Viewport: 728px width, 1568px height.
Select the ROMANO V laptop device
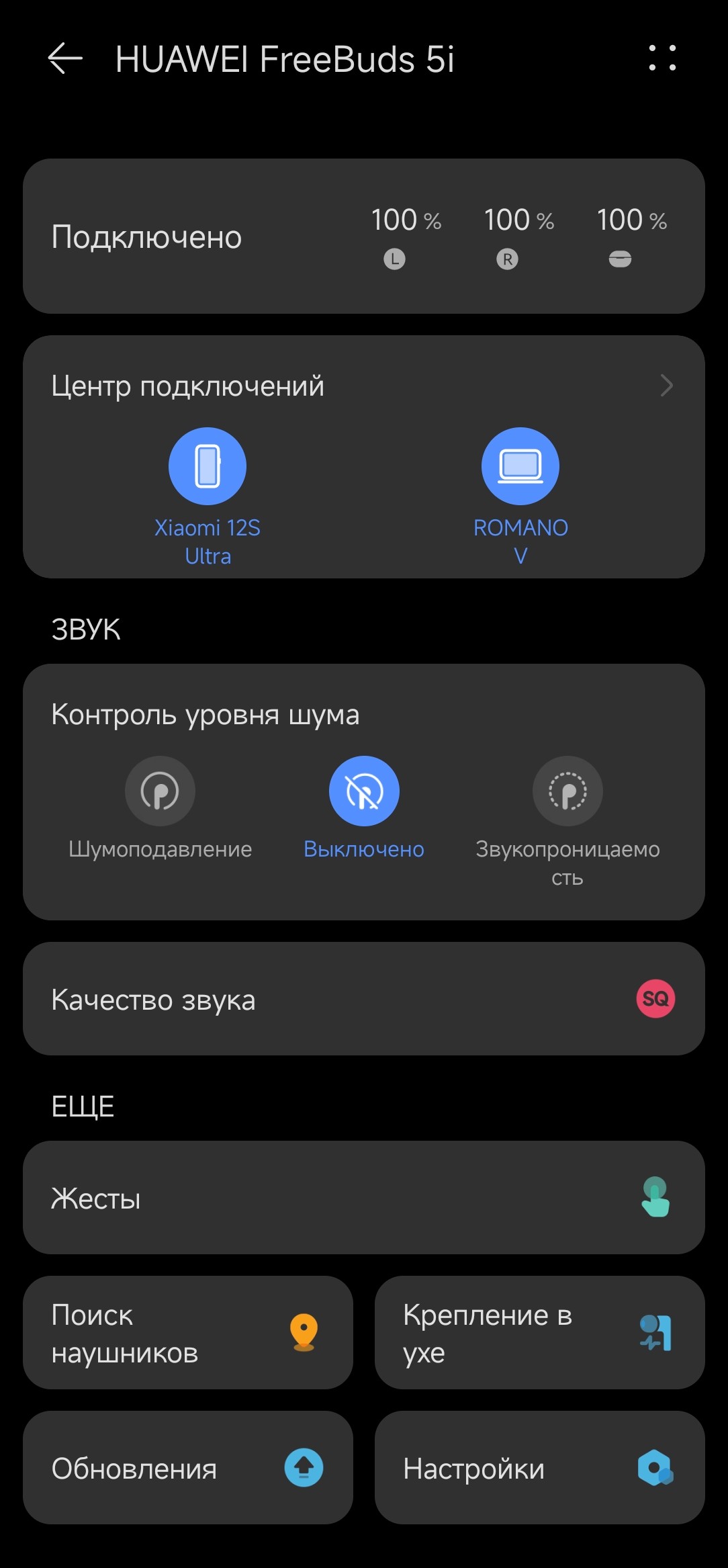520,467
